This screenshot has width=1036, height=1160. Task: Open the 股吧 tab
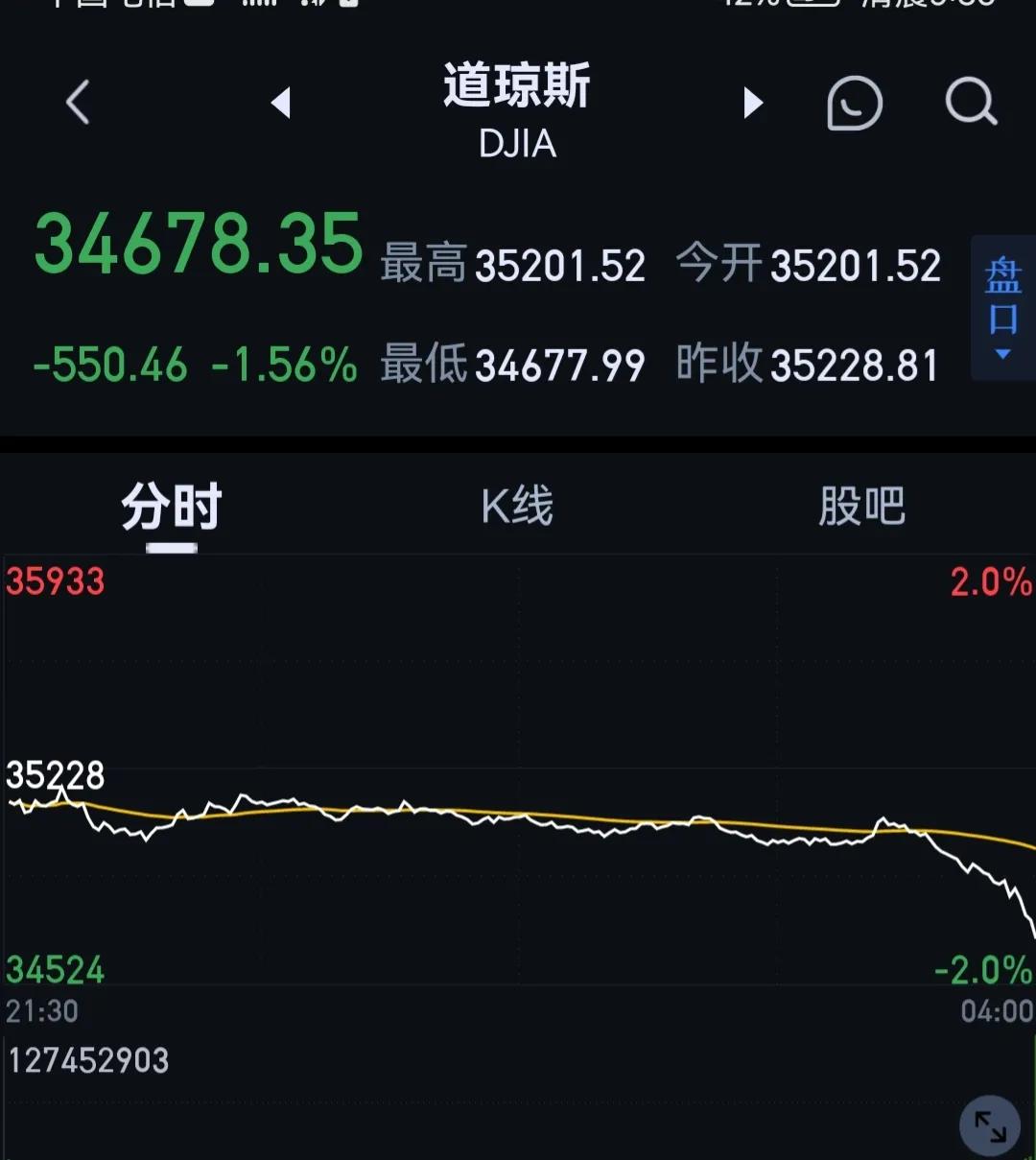(861, 507)
